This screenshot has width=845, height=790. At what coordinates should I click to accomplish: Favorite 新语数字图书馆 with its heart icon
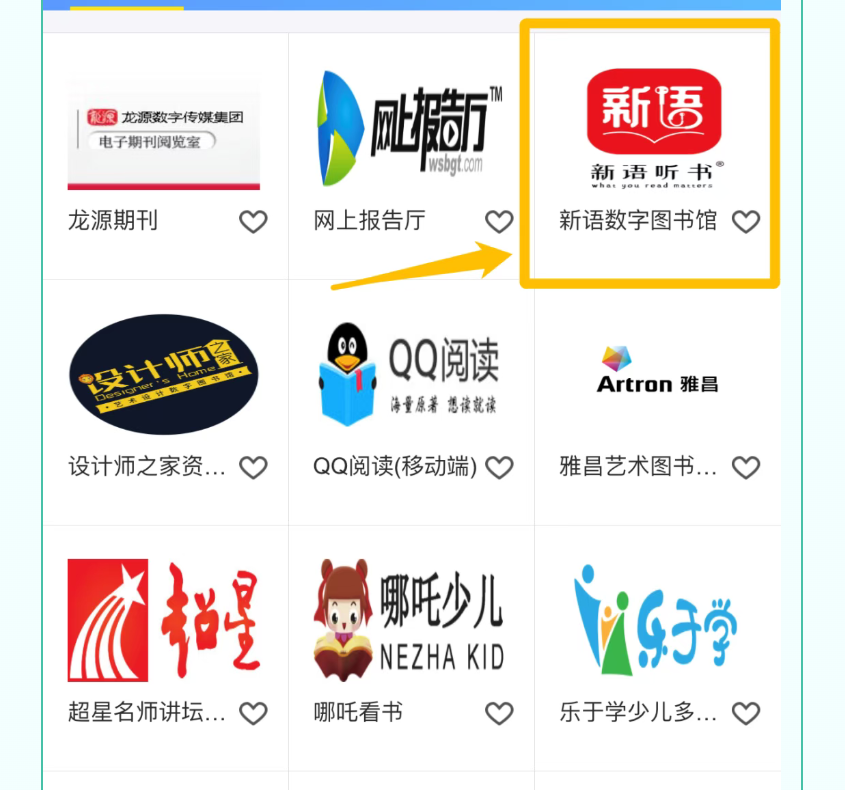click(746, 222)
